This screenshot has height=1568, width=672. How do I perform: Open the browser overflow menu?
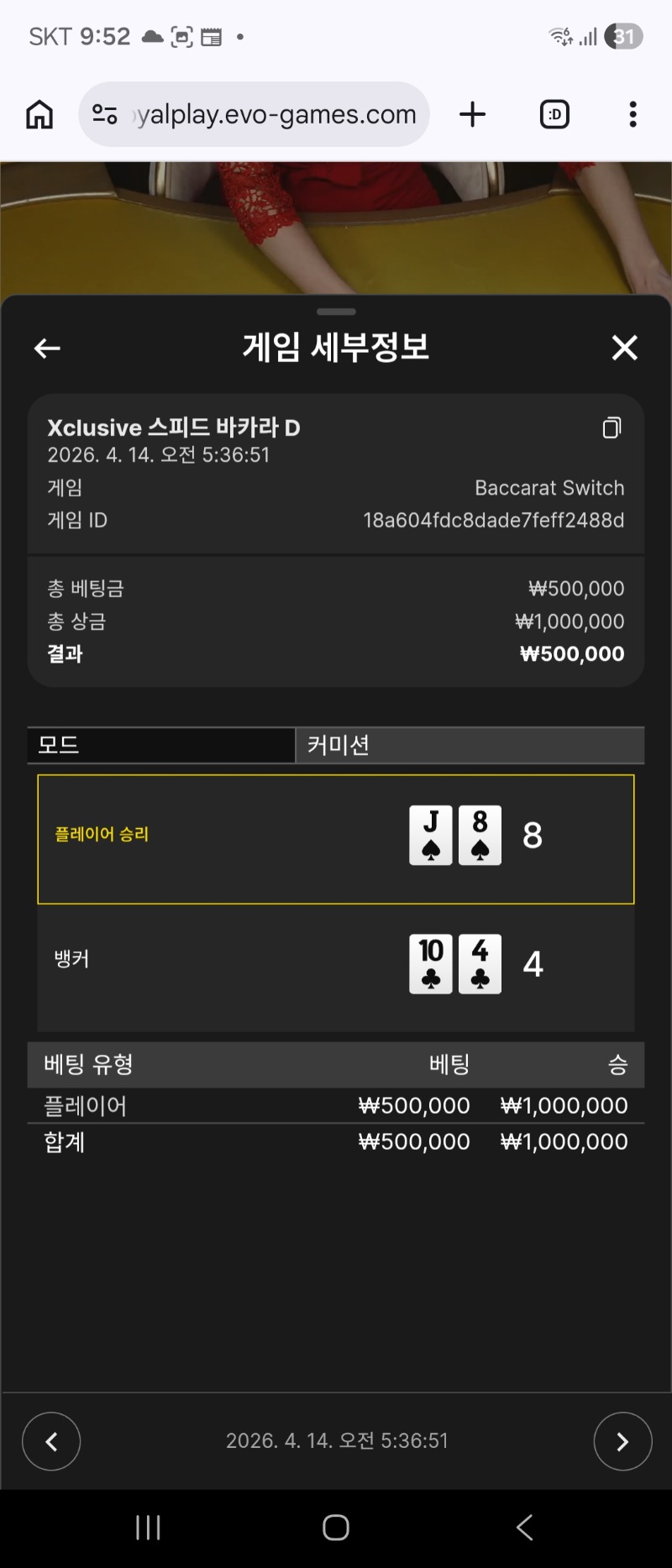click(633, 114)
